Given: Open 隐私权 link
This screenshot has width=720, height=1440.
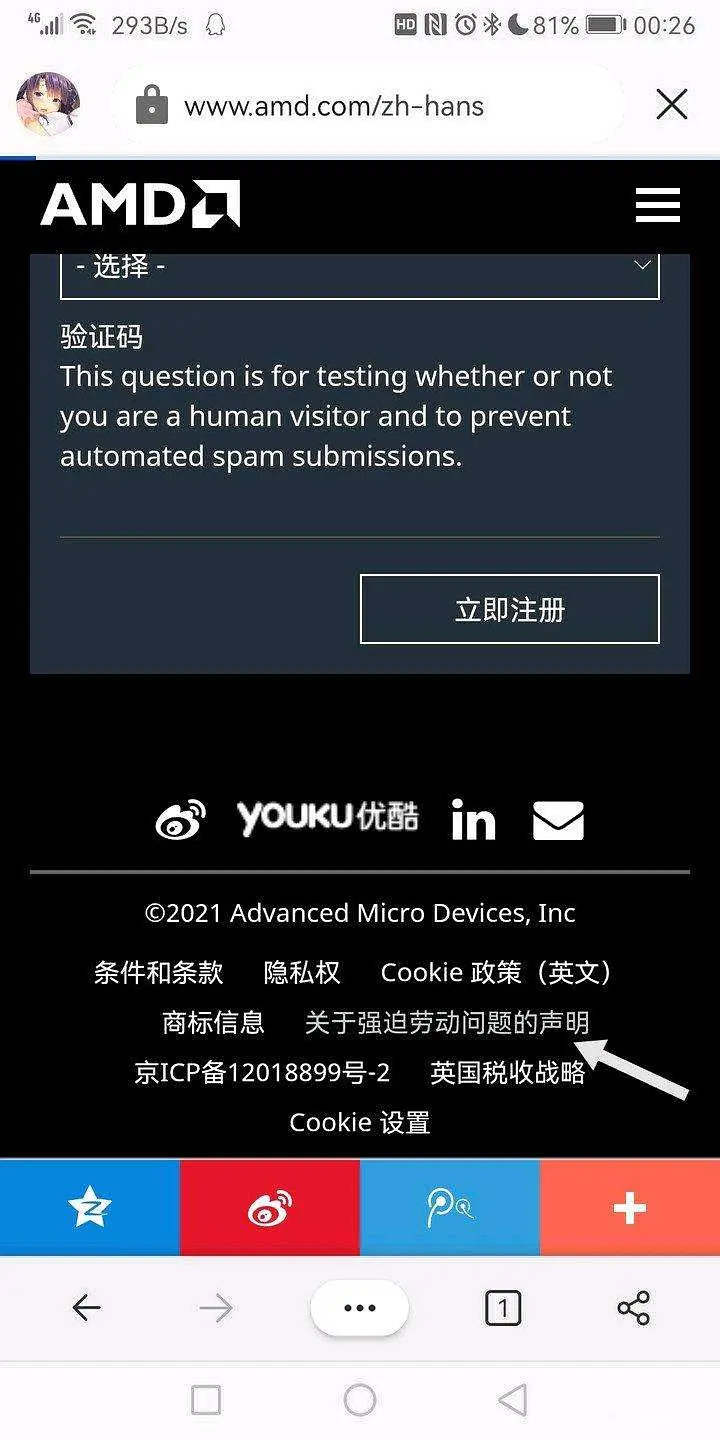Looking at the screenshot, I should point(302,972).
